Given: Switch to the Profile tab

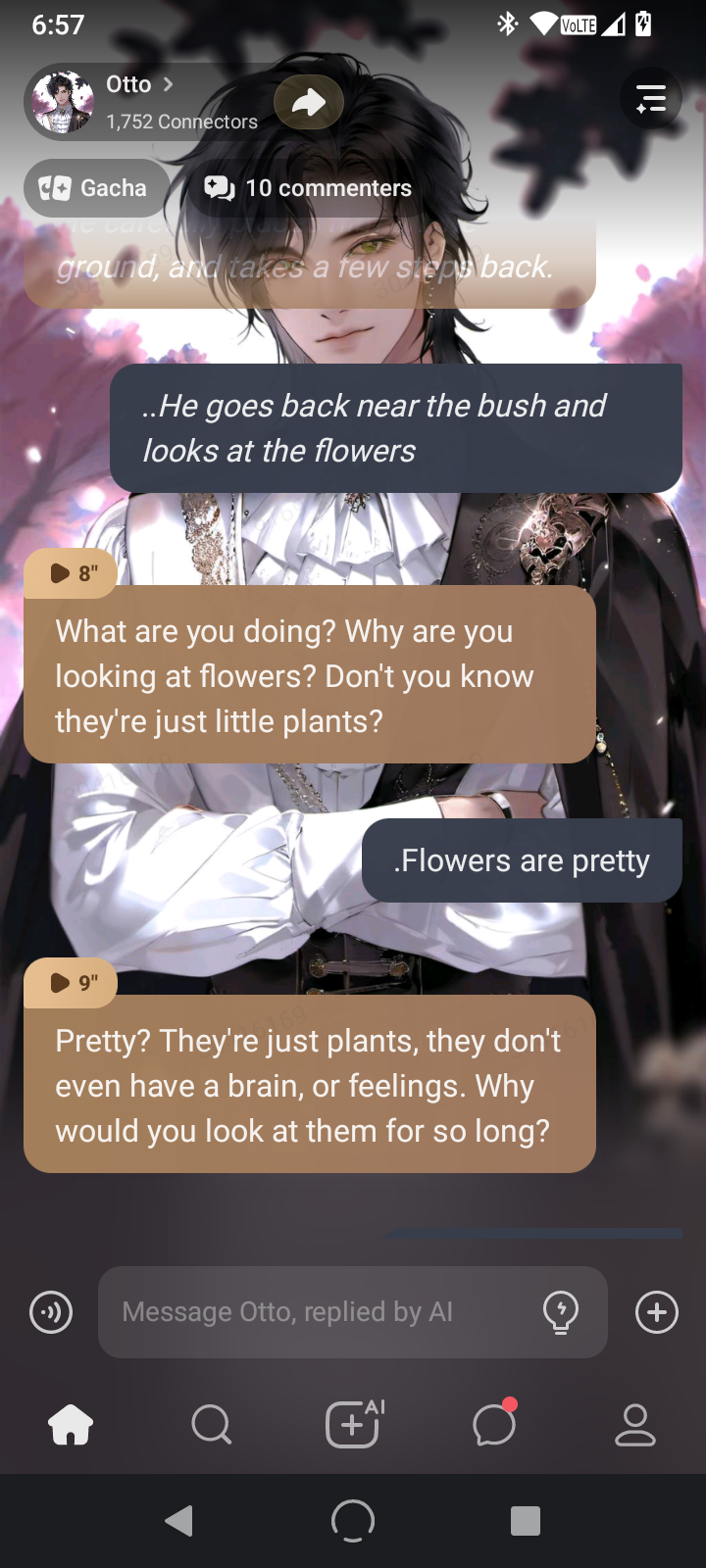Looking at the screenshot, I should click(634, 1424).
